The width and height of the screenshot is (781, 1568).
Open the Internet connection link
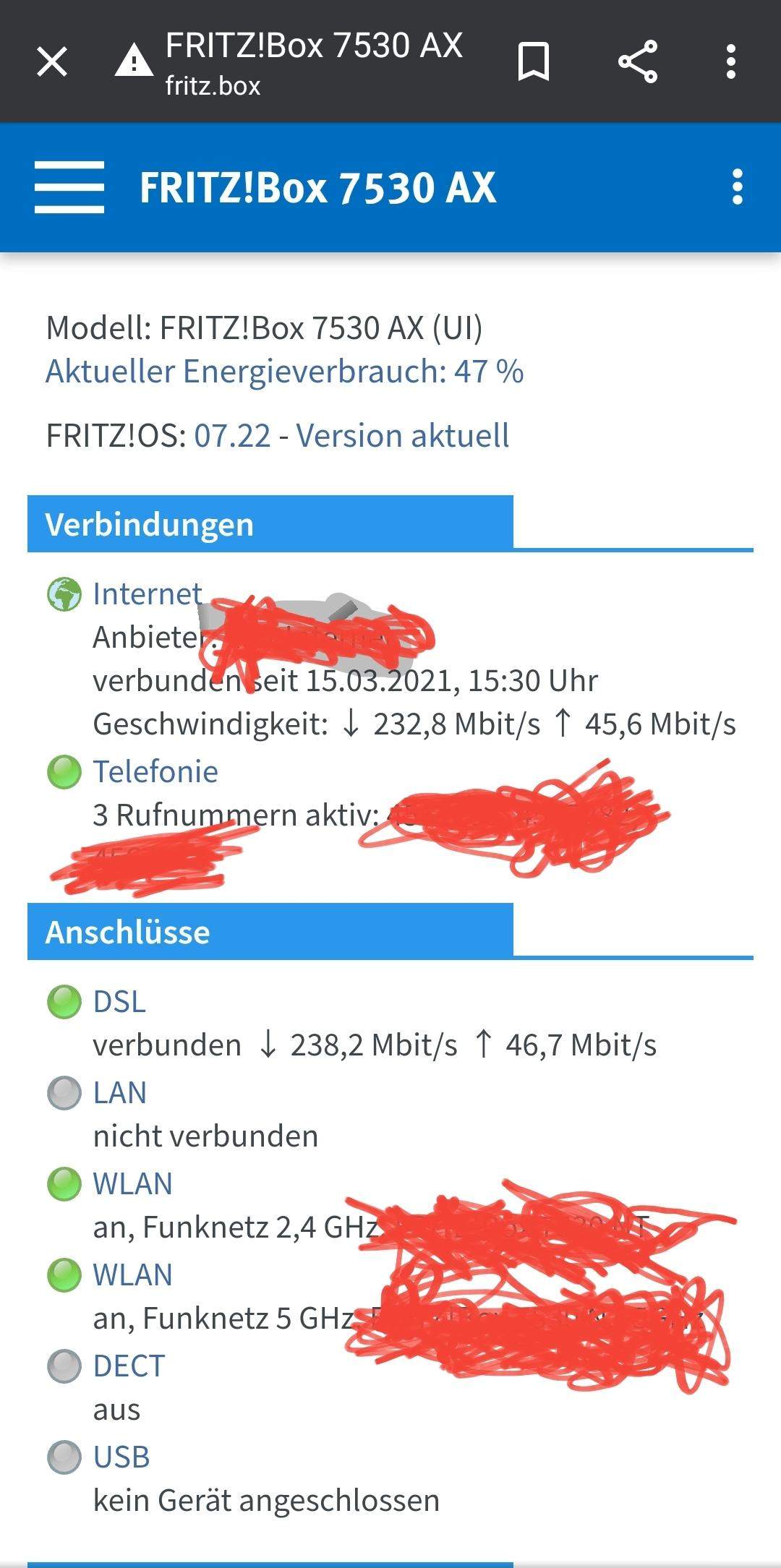point(148,594)
